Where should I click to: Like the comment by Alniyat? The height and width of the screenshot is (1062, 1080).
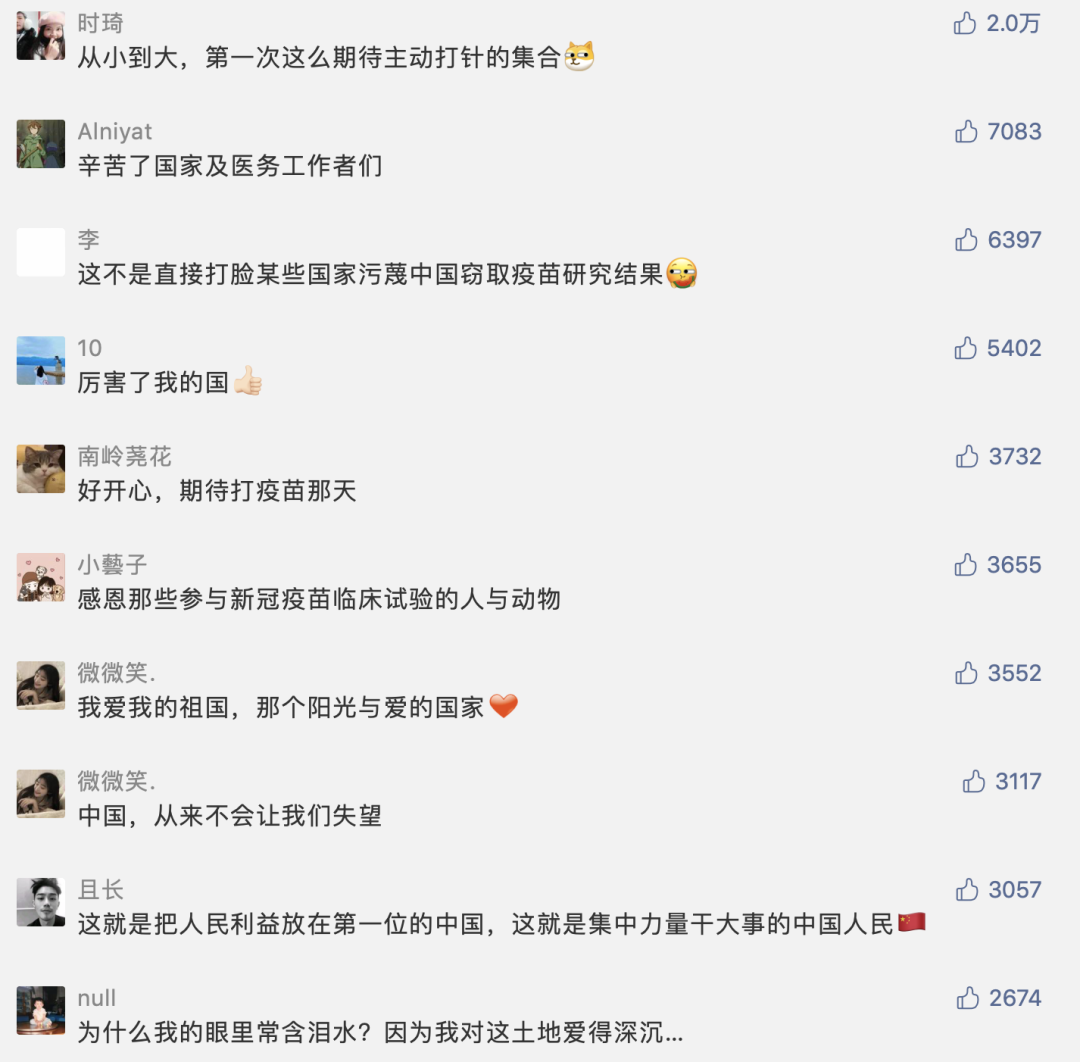(x=966, y=132)
